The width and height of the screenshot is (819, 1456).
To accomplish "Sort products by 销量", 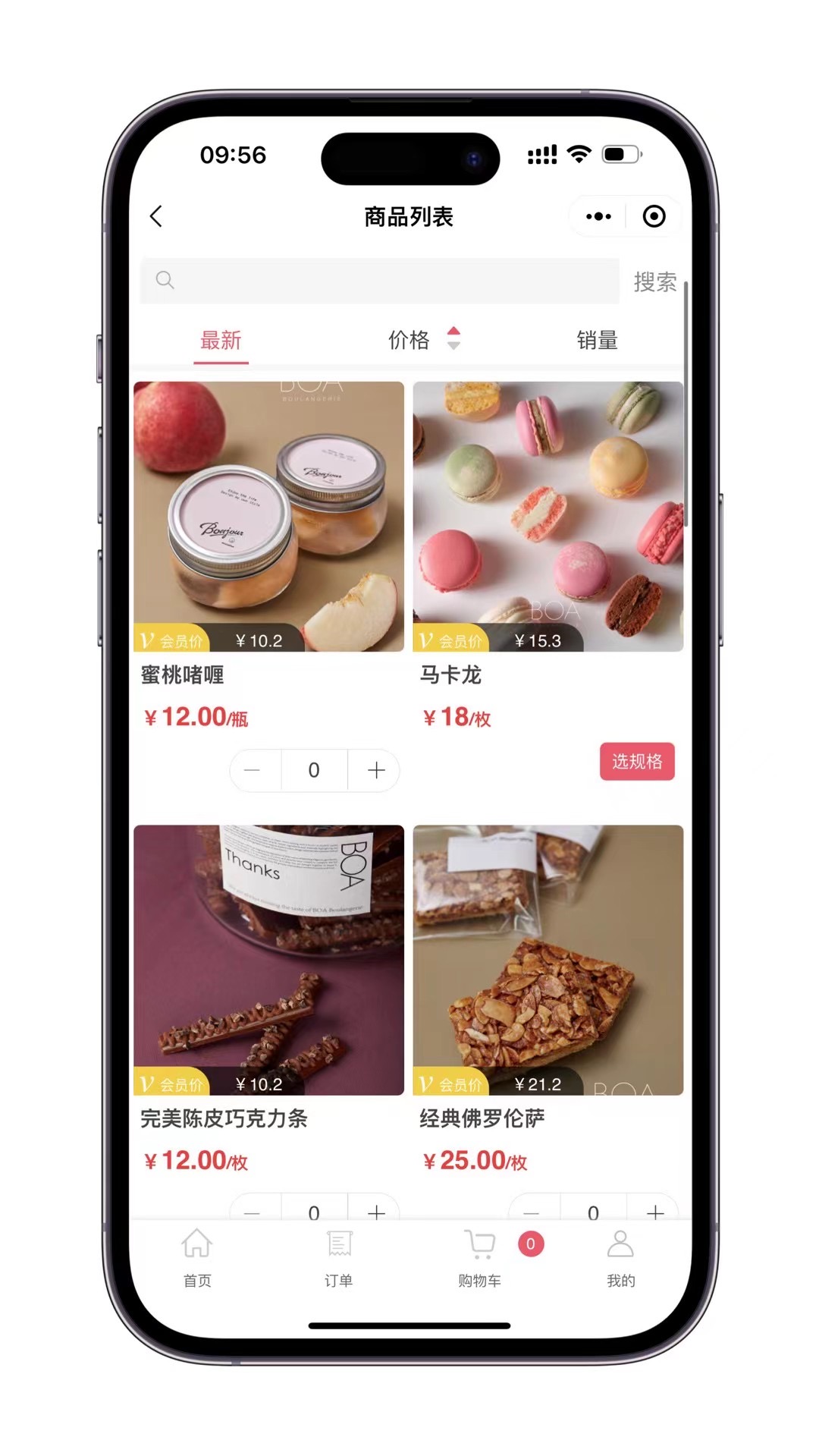I will pos(597,341).
